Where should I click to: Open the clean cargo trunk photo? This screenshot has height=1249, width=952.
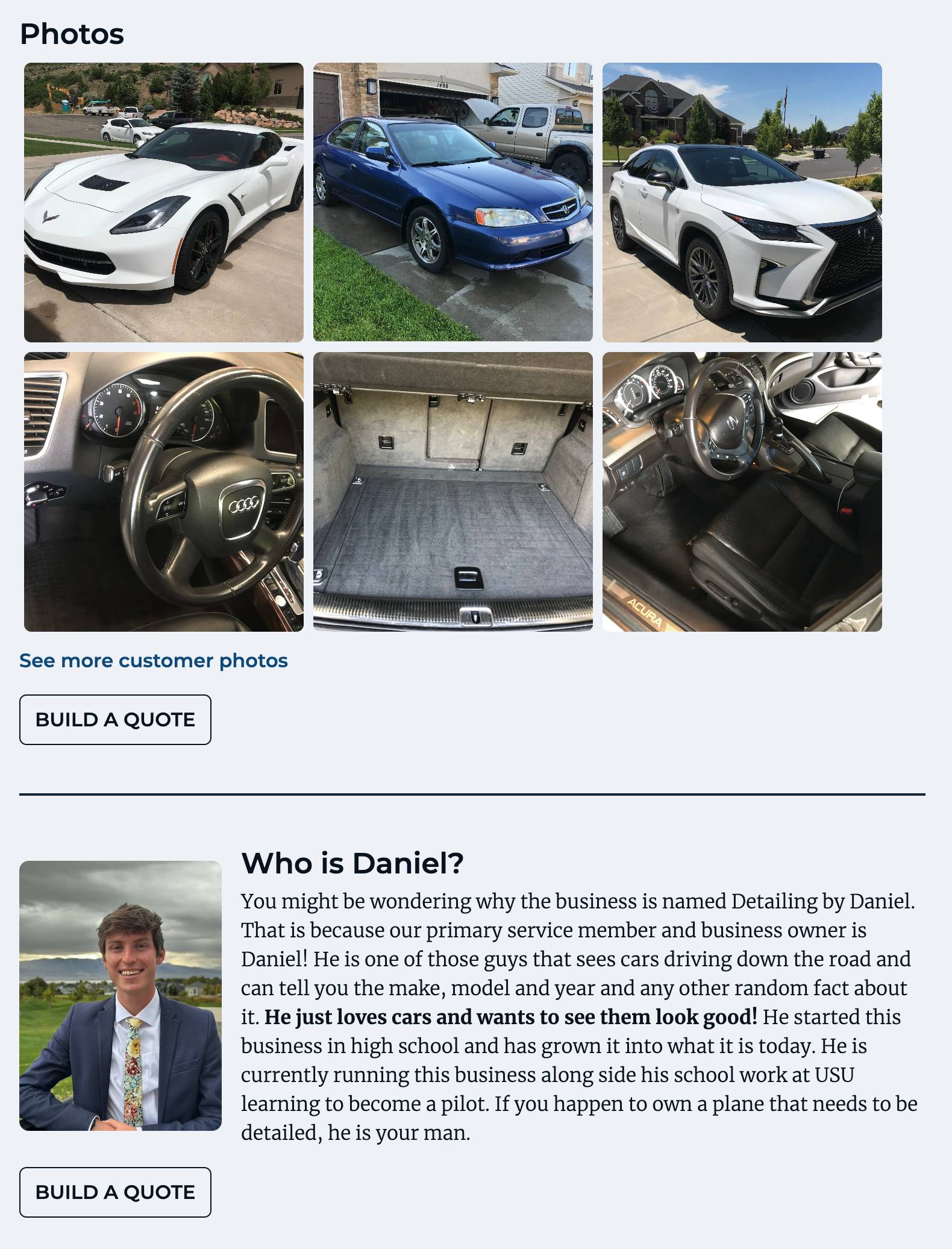(x=453, y=492)
